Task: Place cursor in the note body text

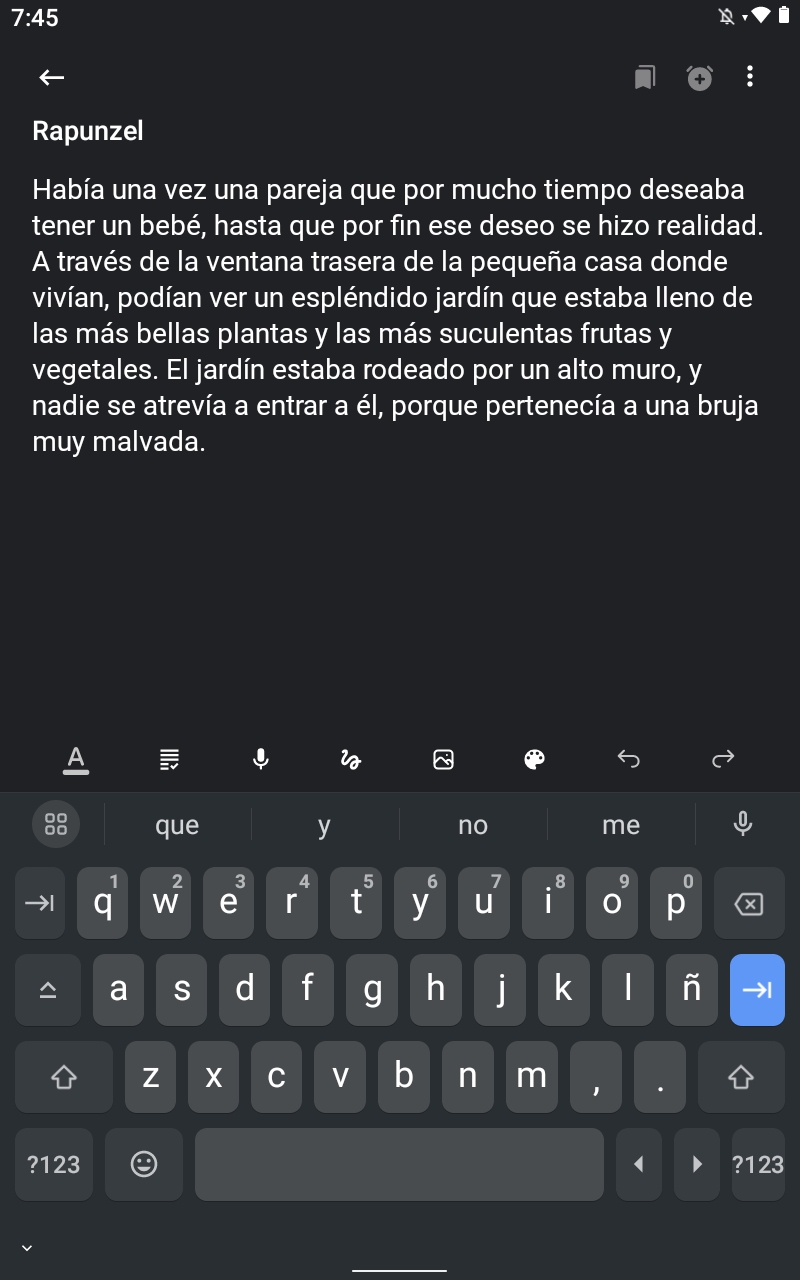Action: pyautogui.click(x=400, y=316)
